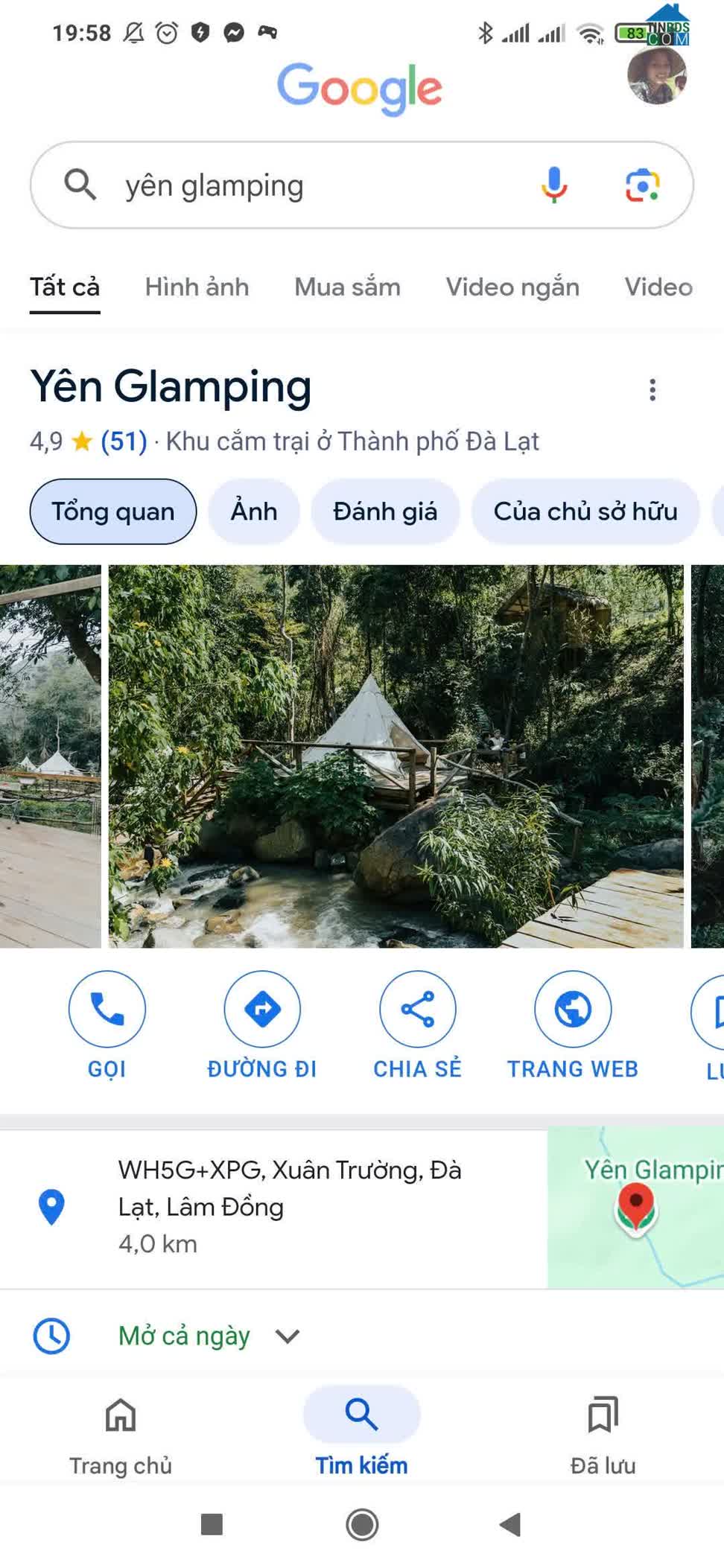Open the account profile picture
Screen dimensions: 724x1568
(656, 75)
